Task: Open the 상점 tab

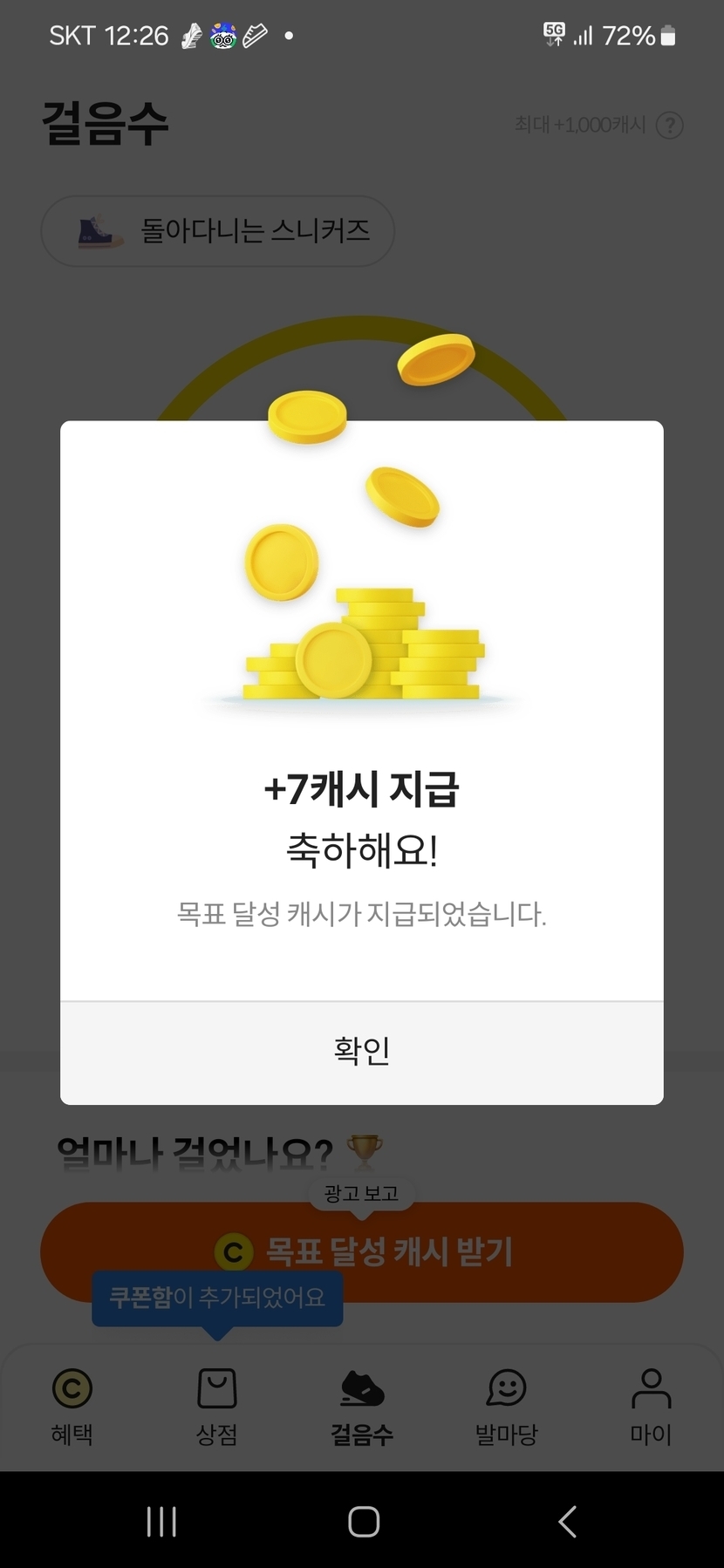Action: [x=216, y=1406]
